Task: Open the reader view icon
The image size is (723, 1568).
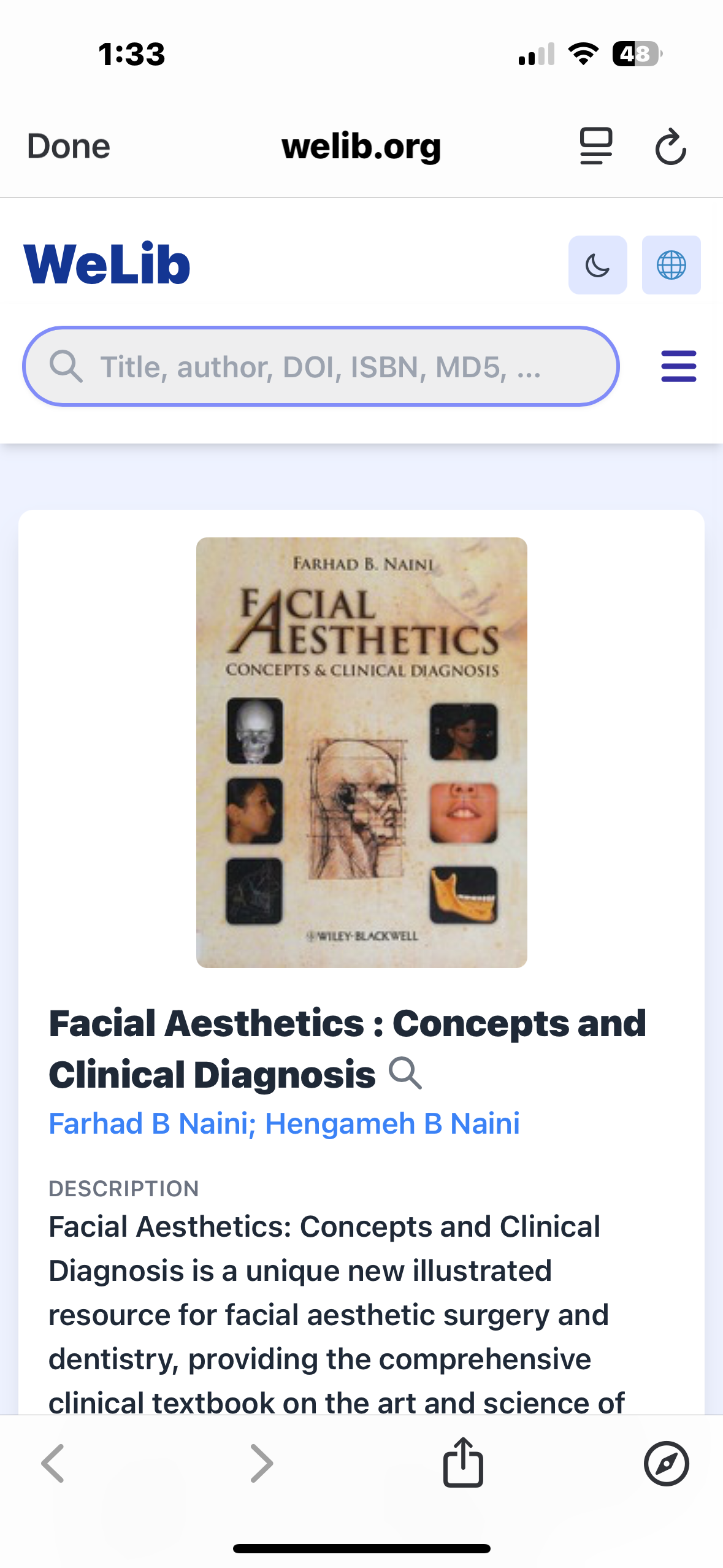Action: pos(595,146)
